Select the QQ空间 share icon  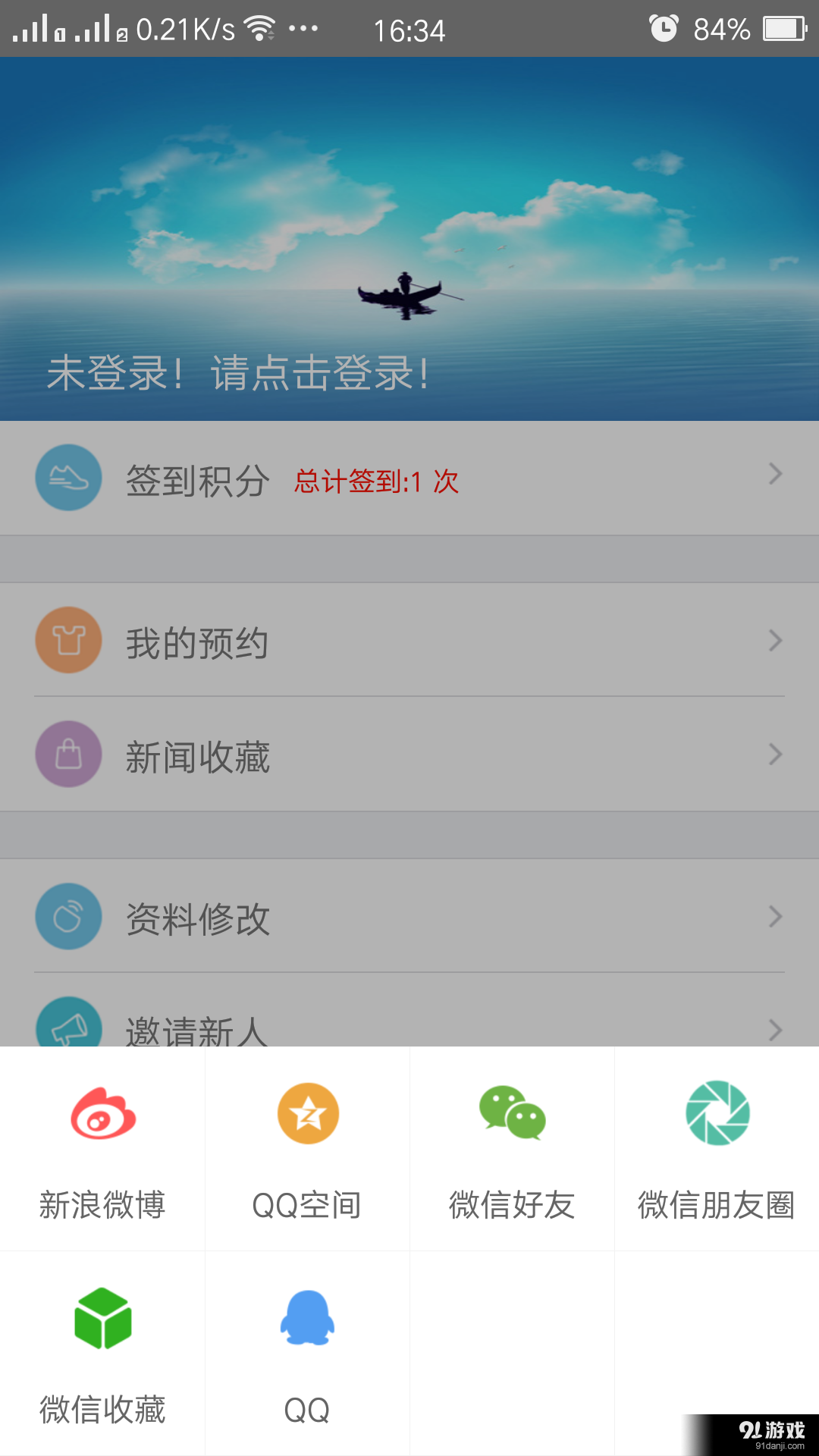point(307,1115)
